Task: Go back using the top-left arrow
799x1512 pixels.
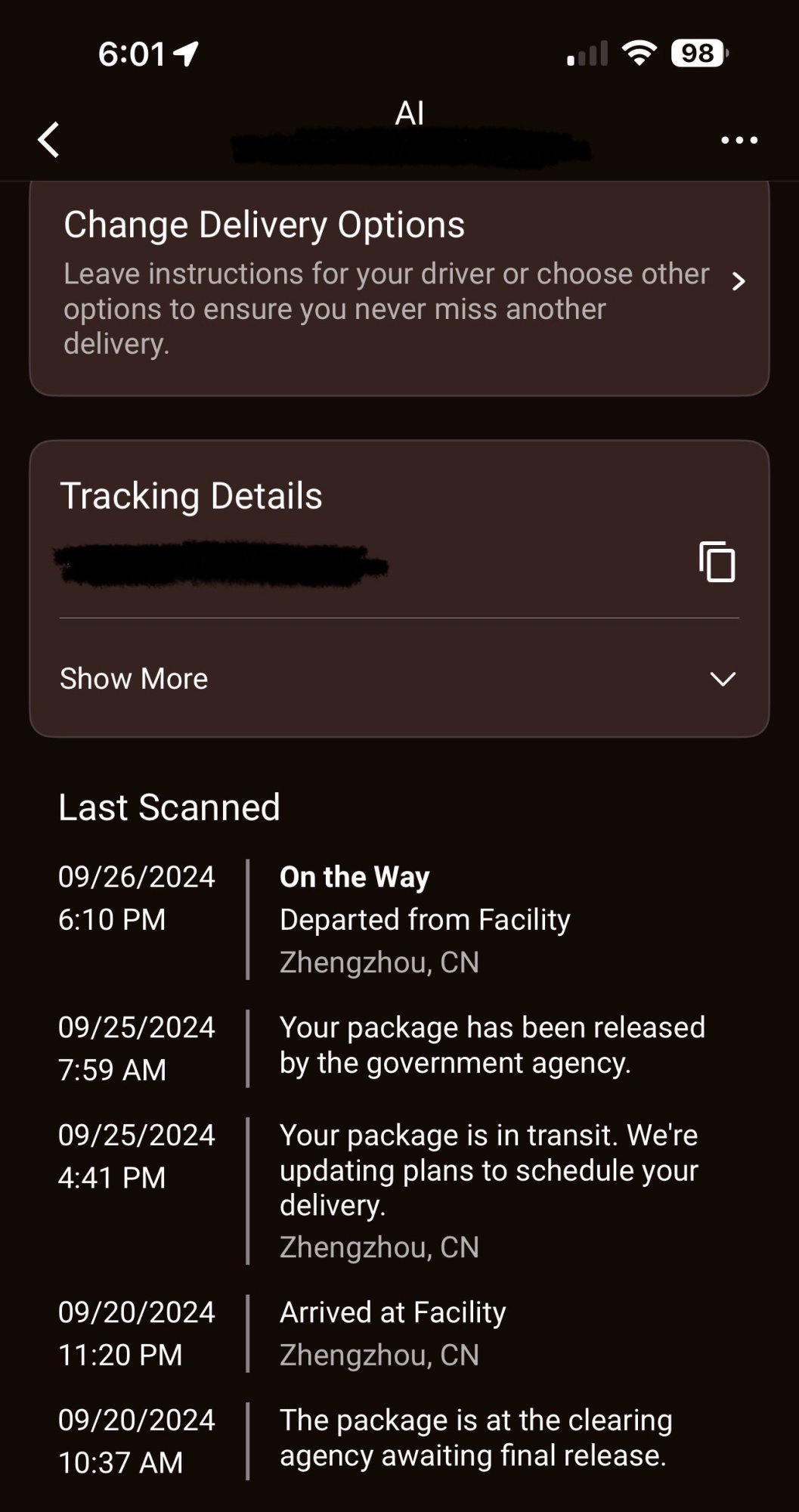Action: (49, 140)
